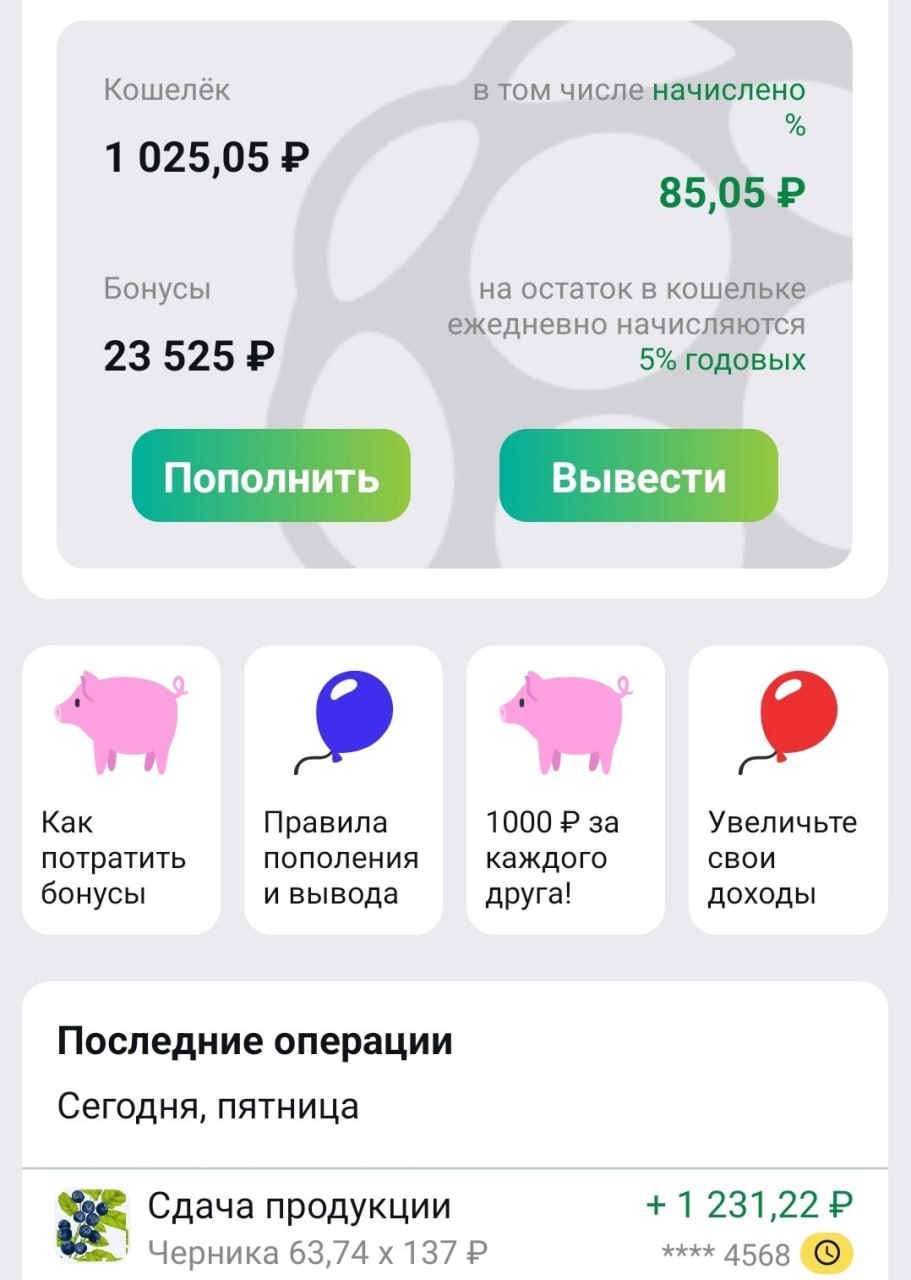Click the «Последние операции» section header
Screen dimensions: 911x1280
point(255,1040)
